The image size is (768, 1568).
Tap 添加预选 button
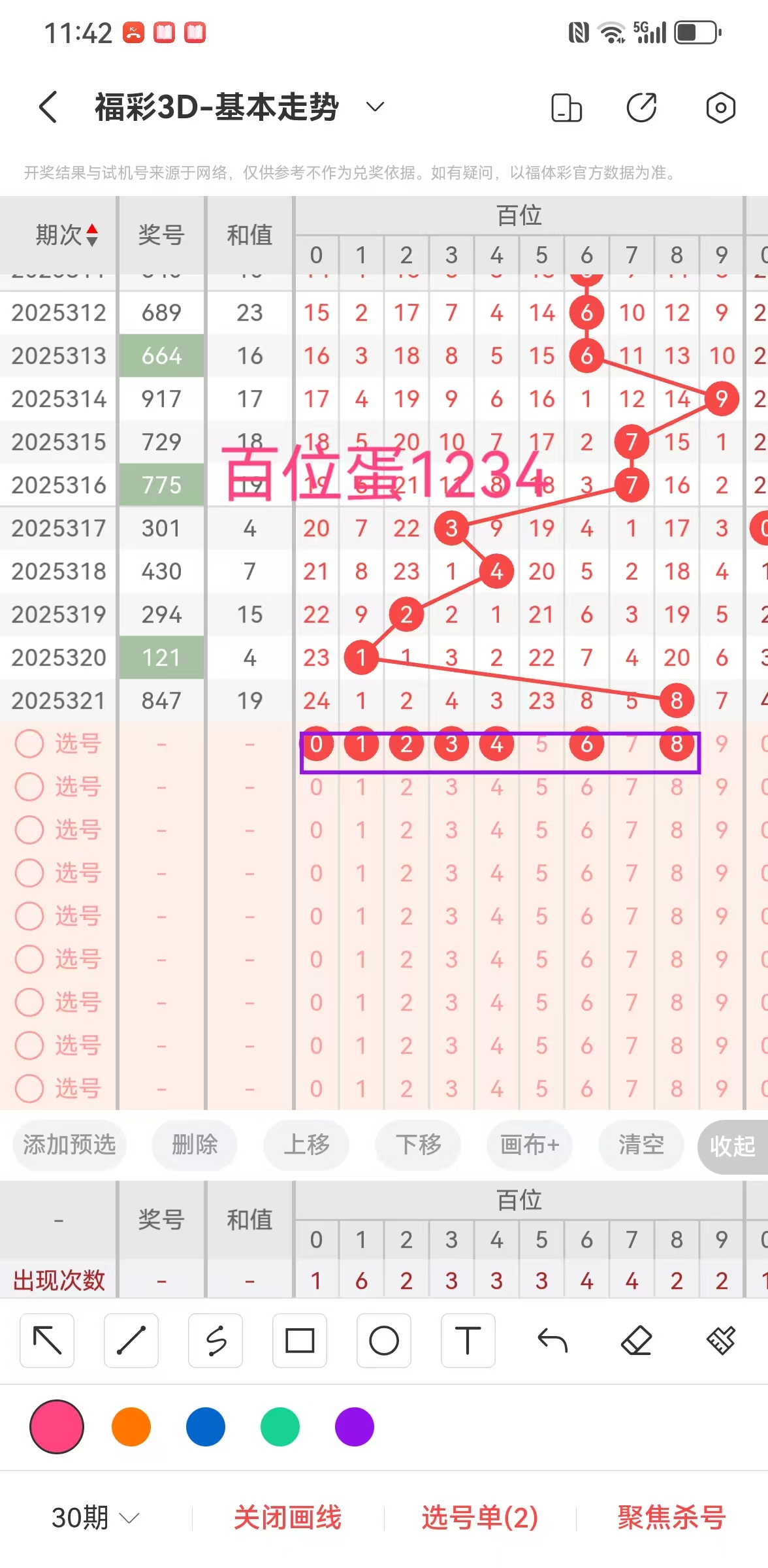pyautogui.click(x=69, y=1145)
